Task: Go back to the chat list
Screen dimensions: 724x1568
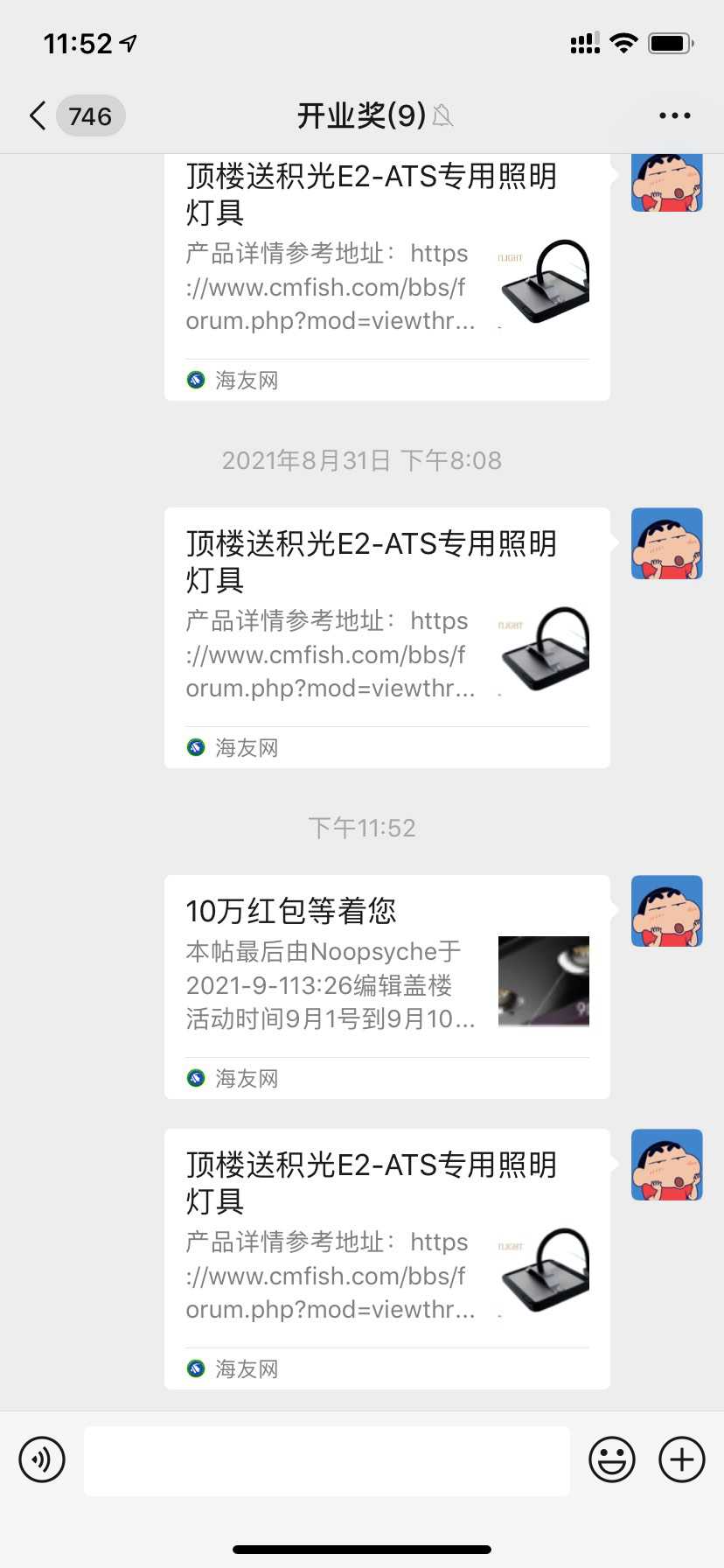Action: click(38, 115)
